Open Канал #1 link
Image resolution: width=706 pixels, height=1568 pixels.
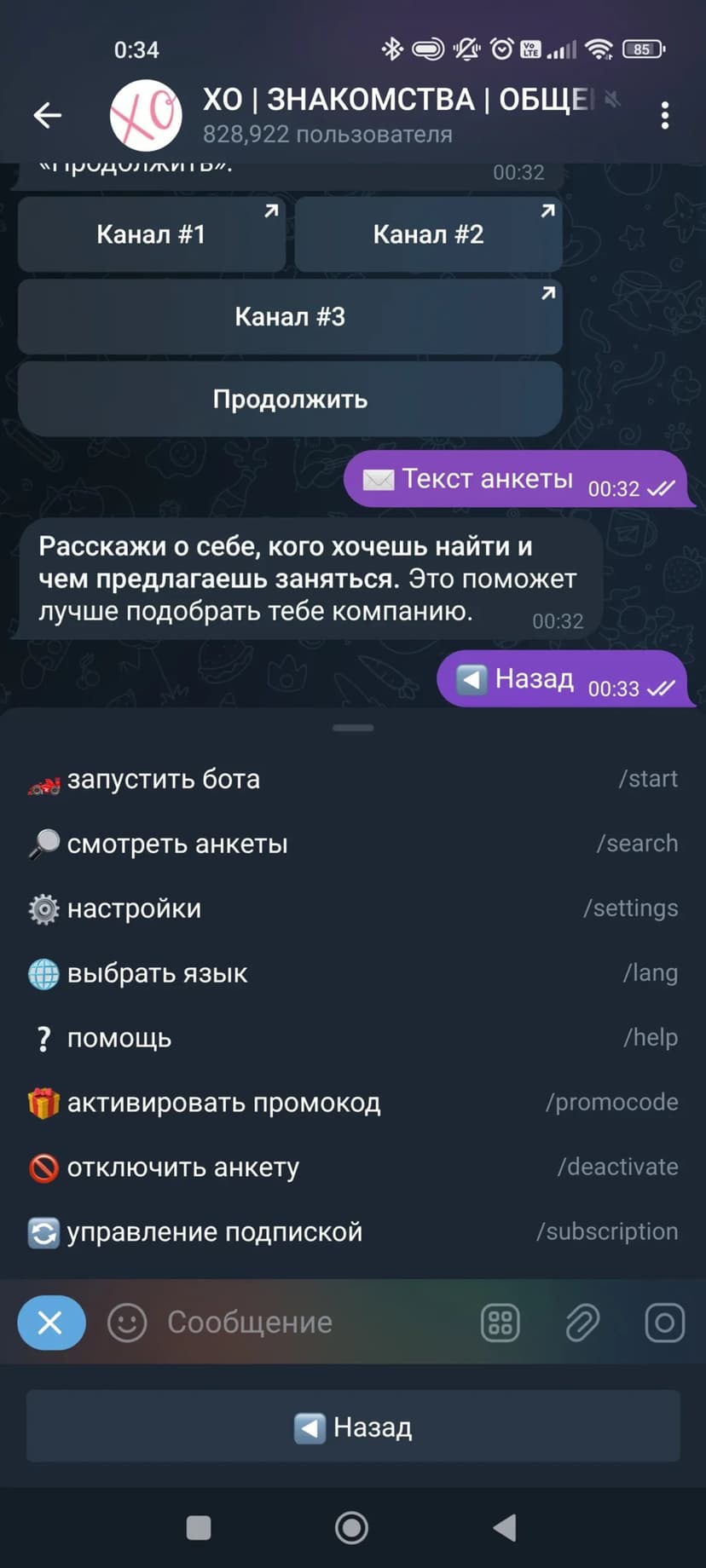tap(151, 234)
